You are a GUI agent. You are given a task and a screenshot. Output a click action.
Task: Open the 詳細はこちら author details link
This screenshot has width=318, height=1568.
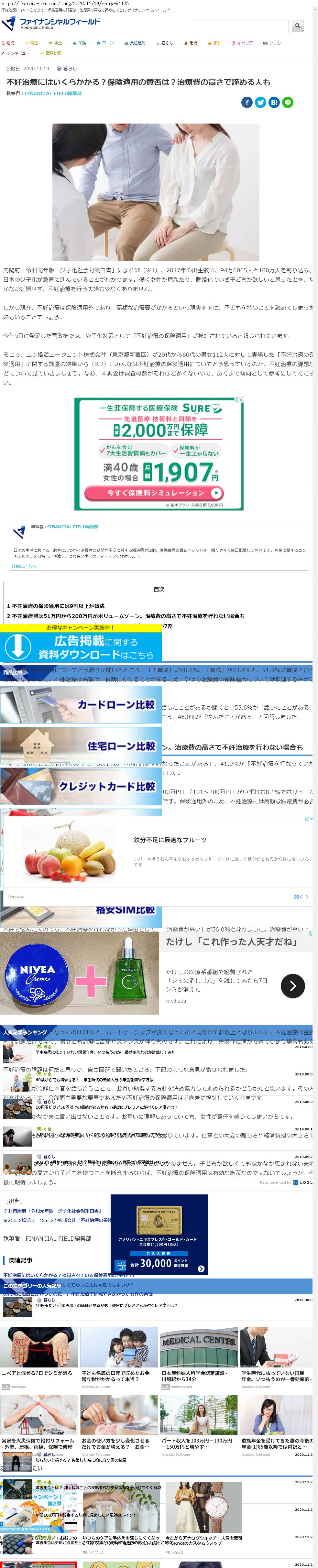tap(24, 566)
